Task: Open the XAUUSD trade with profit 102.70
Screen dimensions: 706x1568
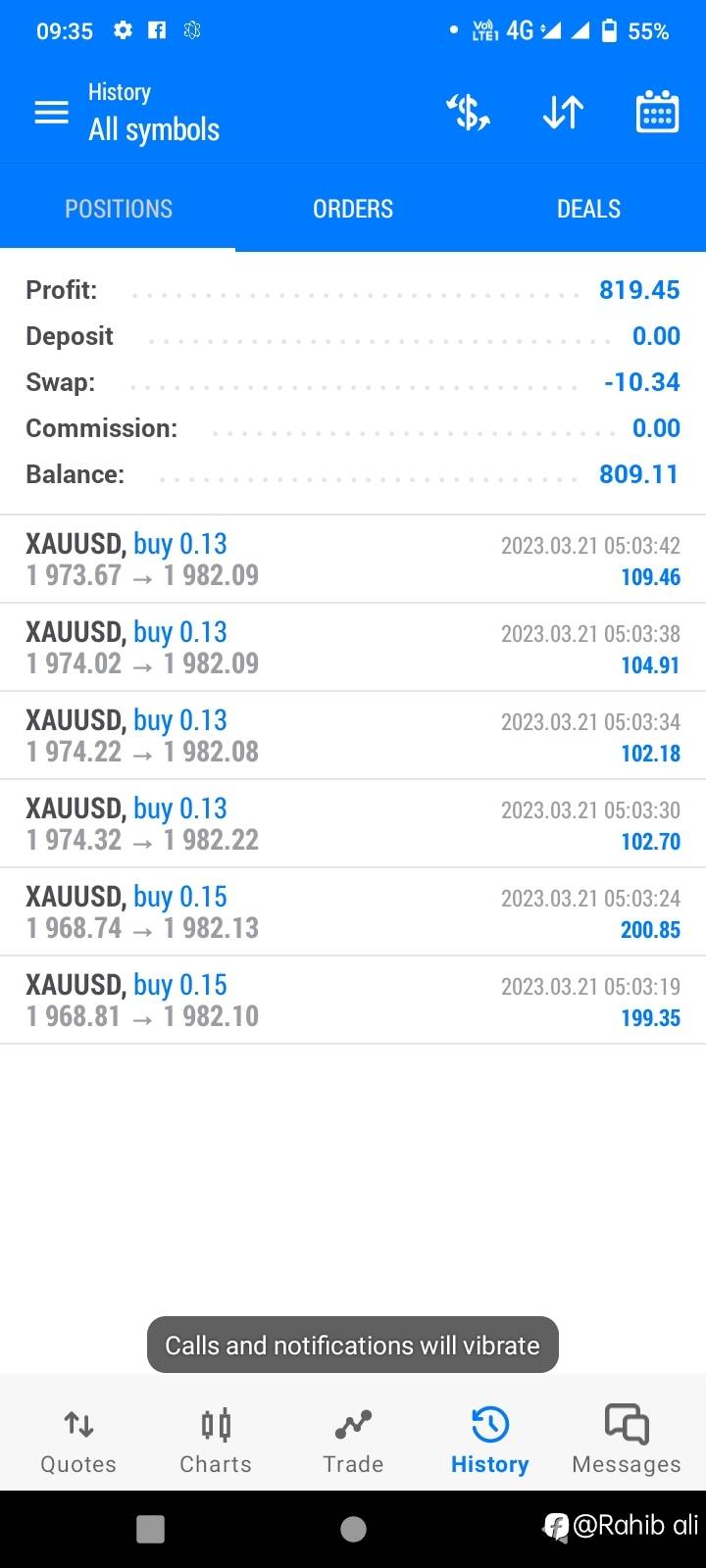Action: pyautogui.click(x=353, y=823)
